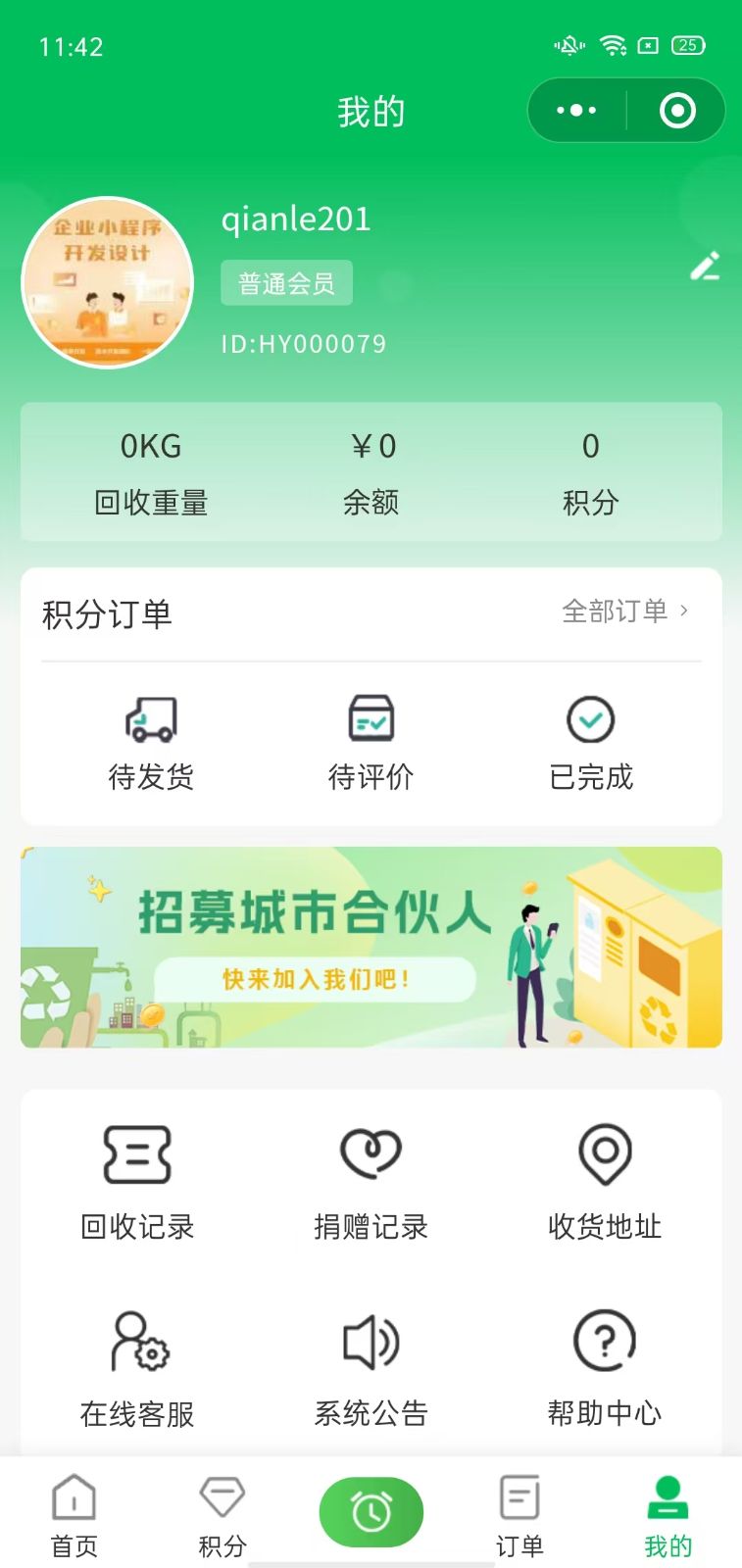Check the 余额 balance
Image resolution: width=742 pixels, height=1568 pixels.
coord(371,473)
